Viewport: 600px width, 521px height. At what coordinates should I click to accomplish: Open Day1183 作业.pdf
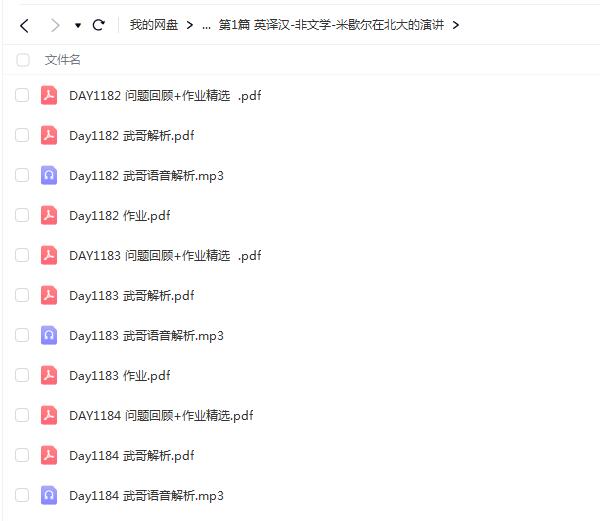click(120, 375)
